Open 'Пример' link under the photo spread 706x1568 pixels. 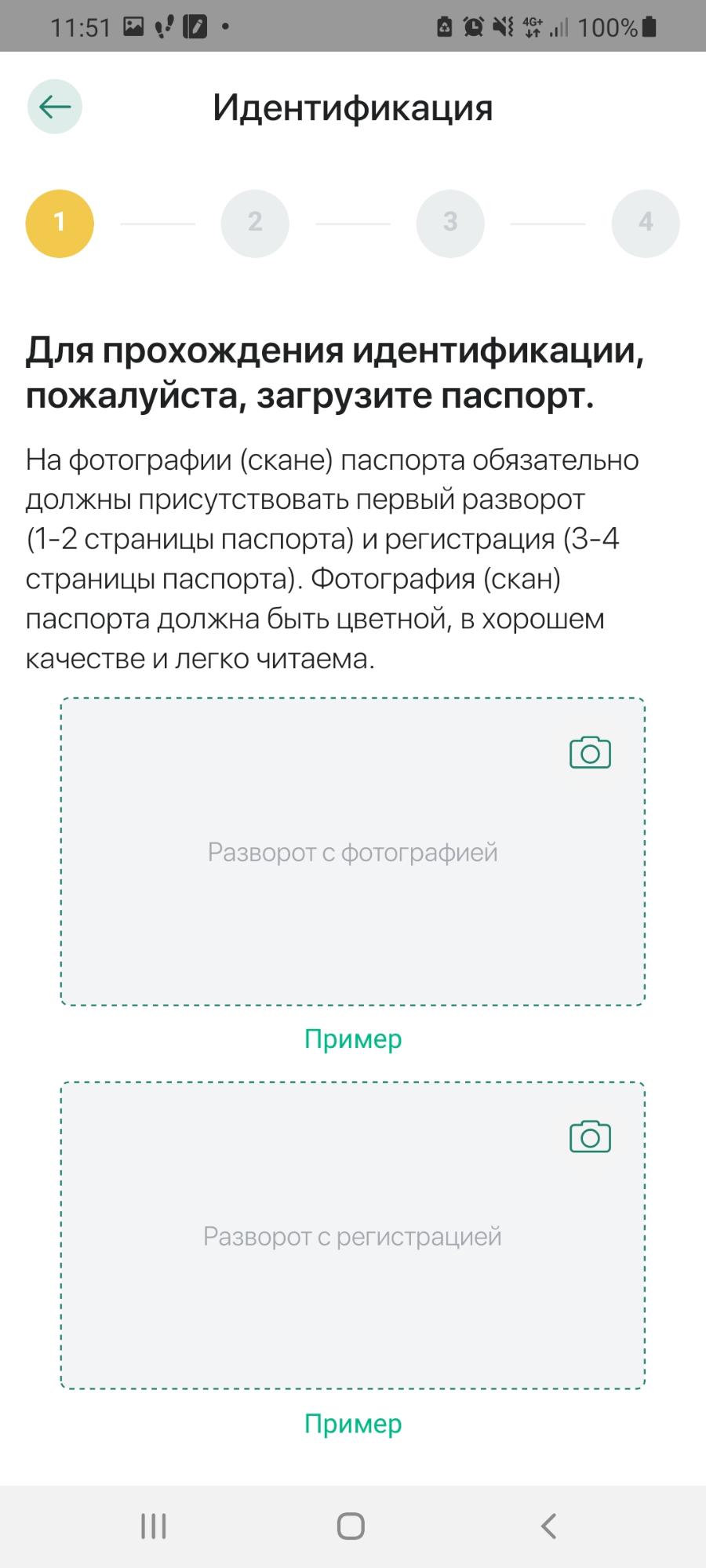point(353,1039)
